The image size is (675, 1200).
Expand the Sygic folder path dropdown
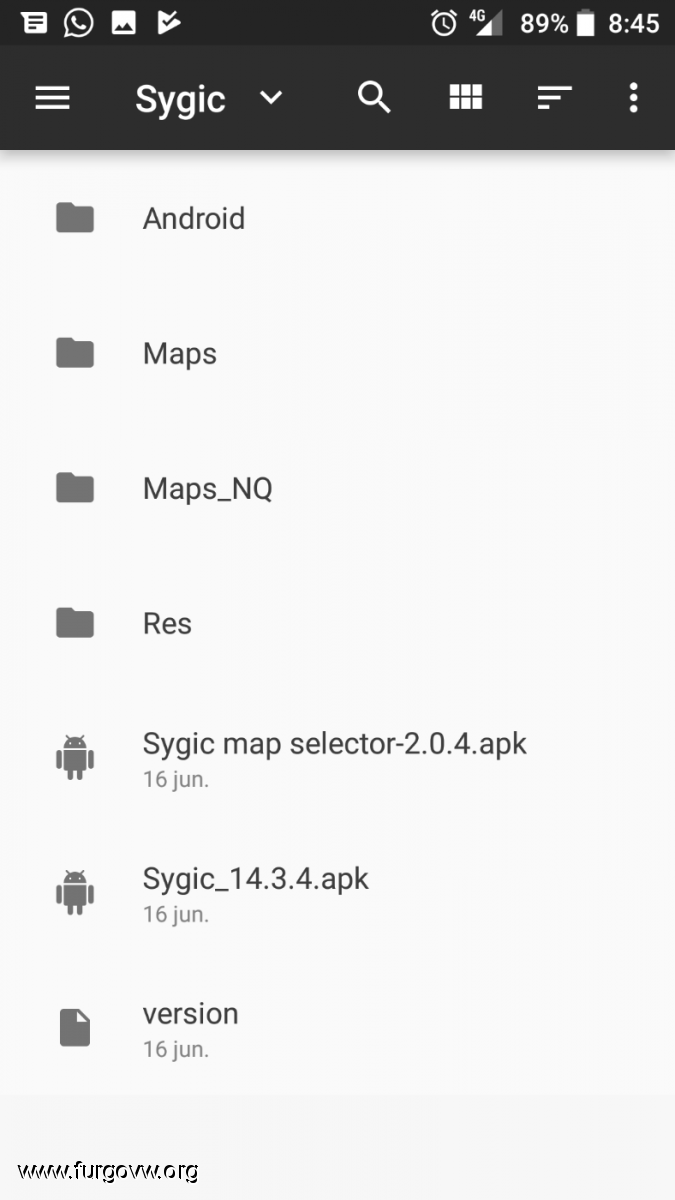pos(271,98)
